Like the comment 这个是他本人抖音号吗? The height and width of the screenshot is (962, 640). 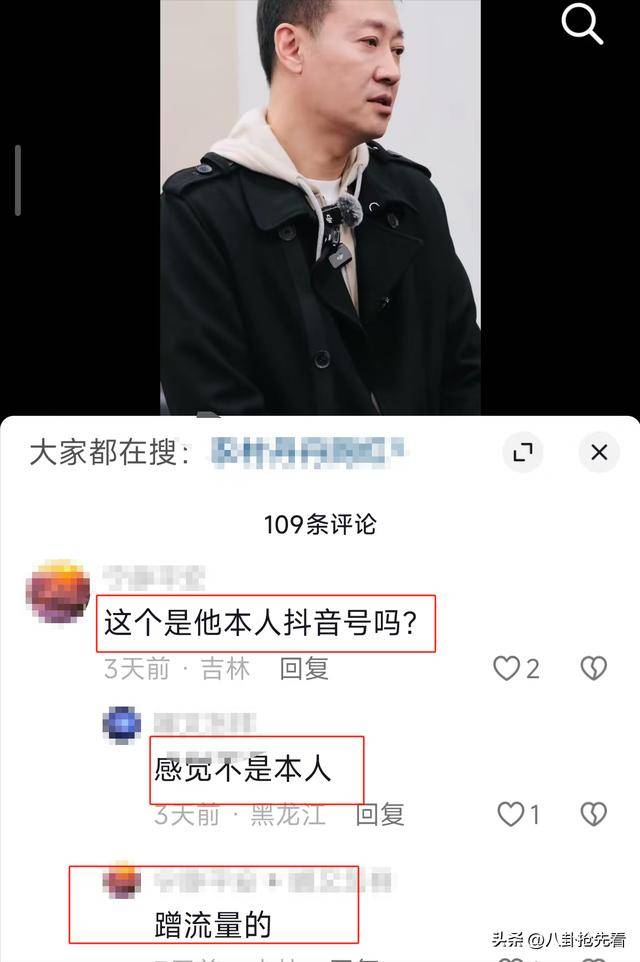(x=507, y=669)
